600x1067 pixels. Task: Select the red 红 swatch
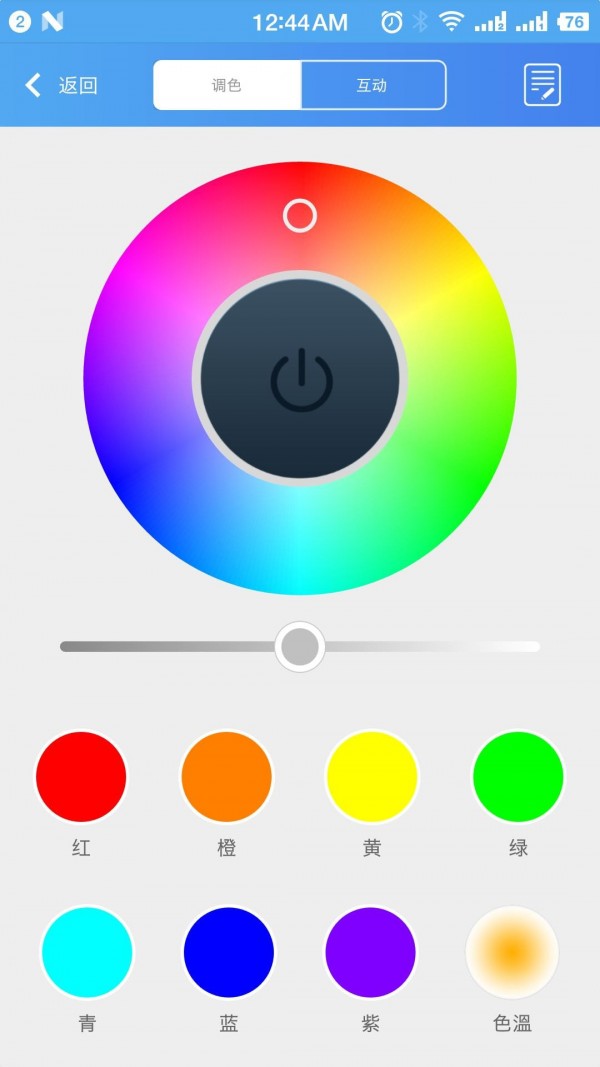point(81,777)
